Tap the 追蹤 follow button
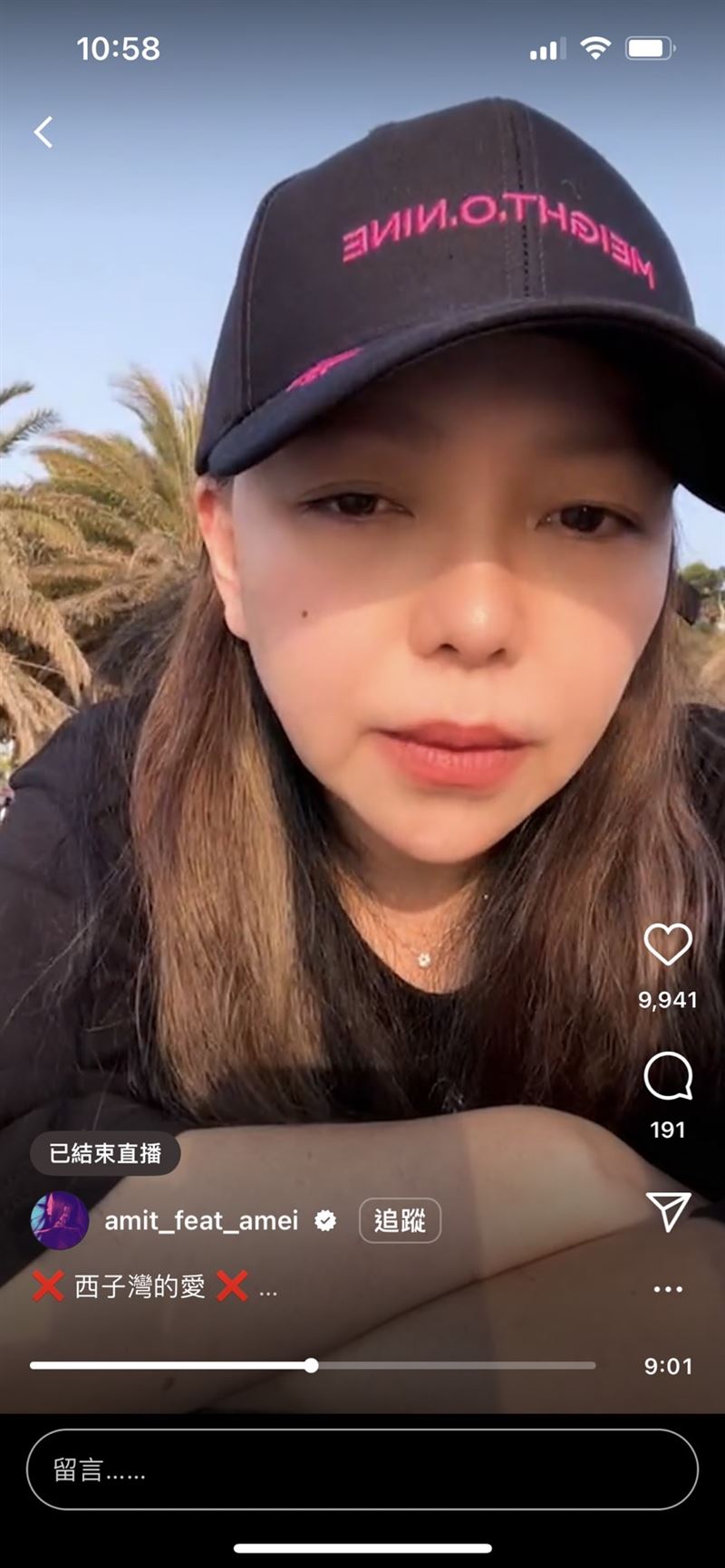 tap(400, 1221)
